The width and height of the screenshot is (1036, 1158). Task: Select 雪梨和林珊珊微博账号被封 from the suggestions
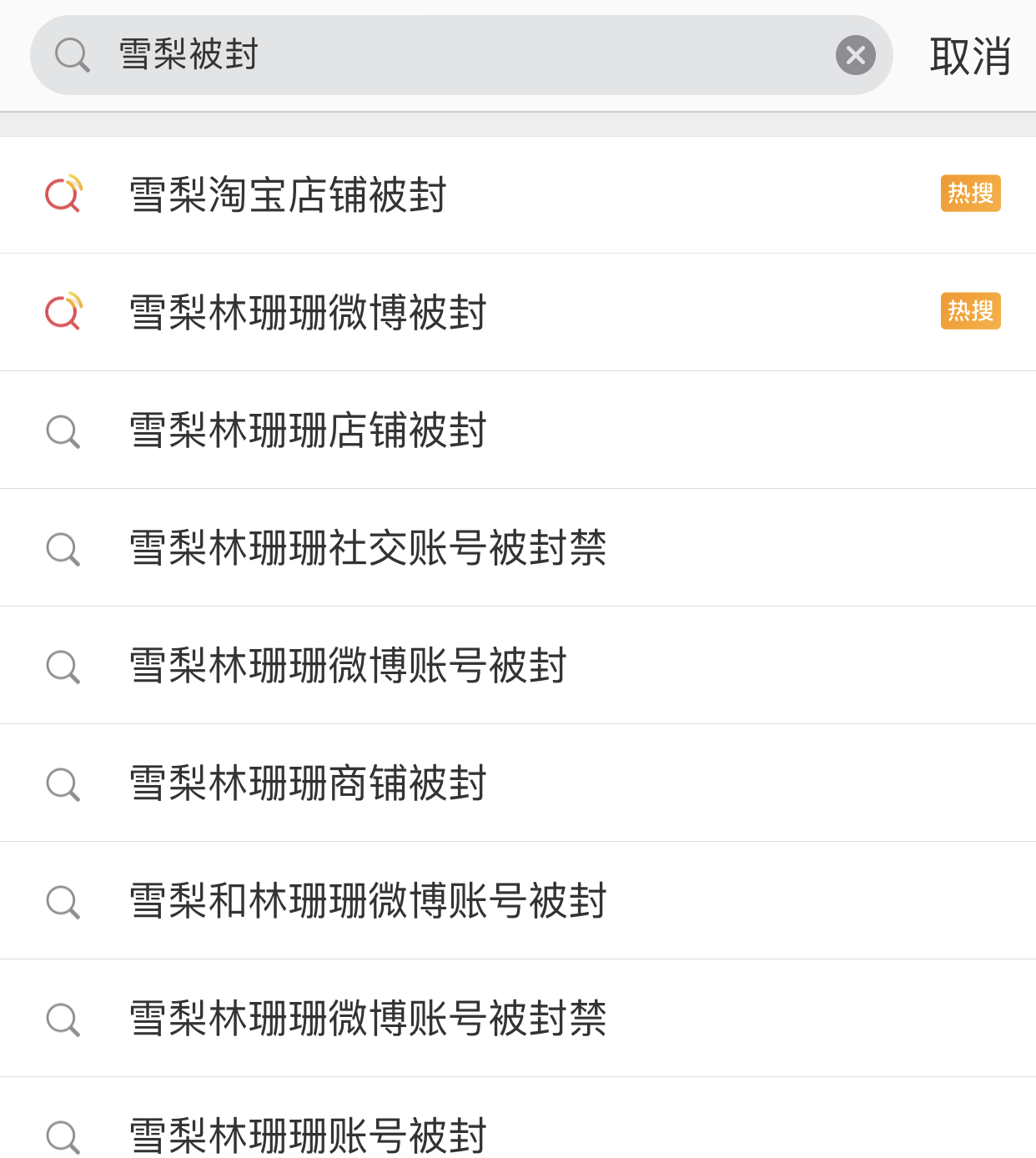click(x=369, y=901)
